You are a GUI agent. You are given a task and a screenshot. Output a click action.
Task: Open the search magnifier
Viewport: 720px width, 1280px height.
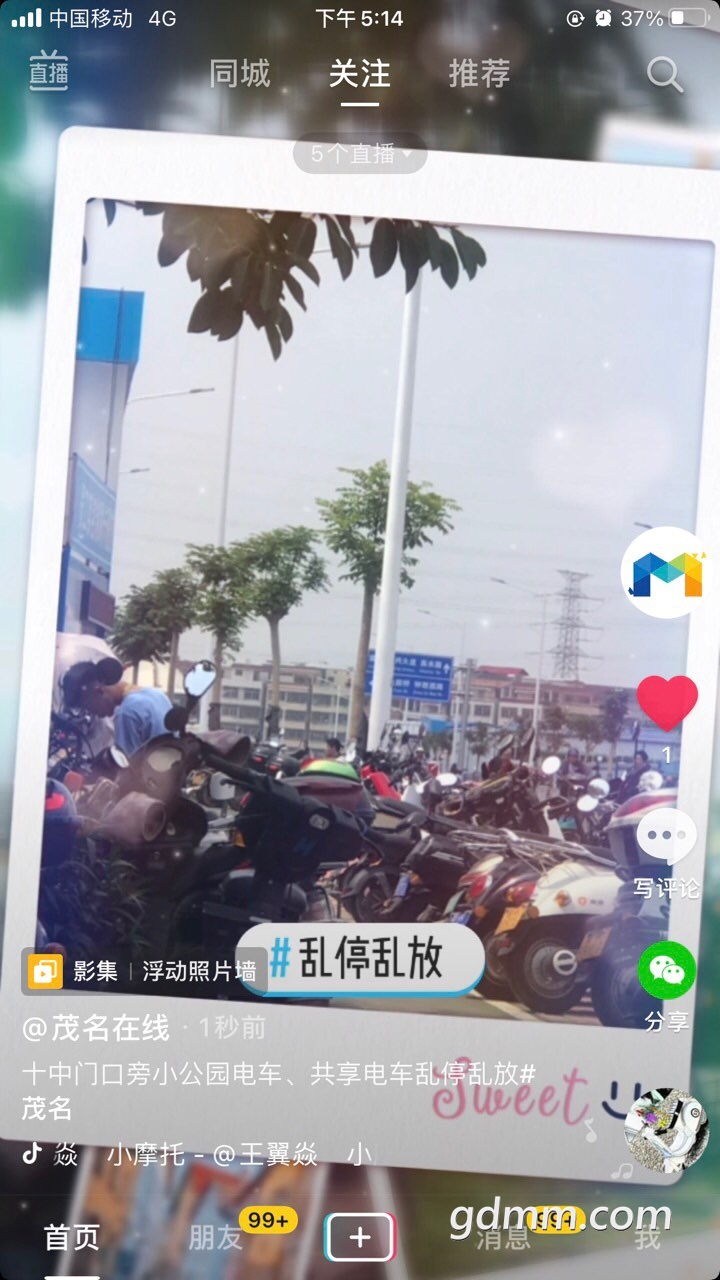click(x=664, y=74)
